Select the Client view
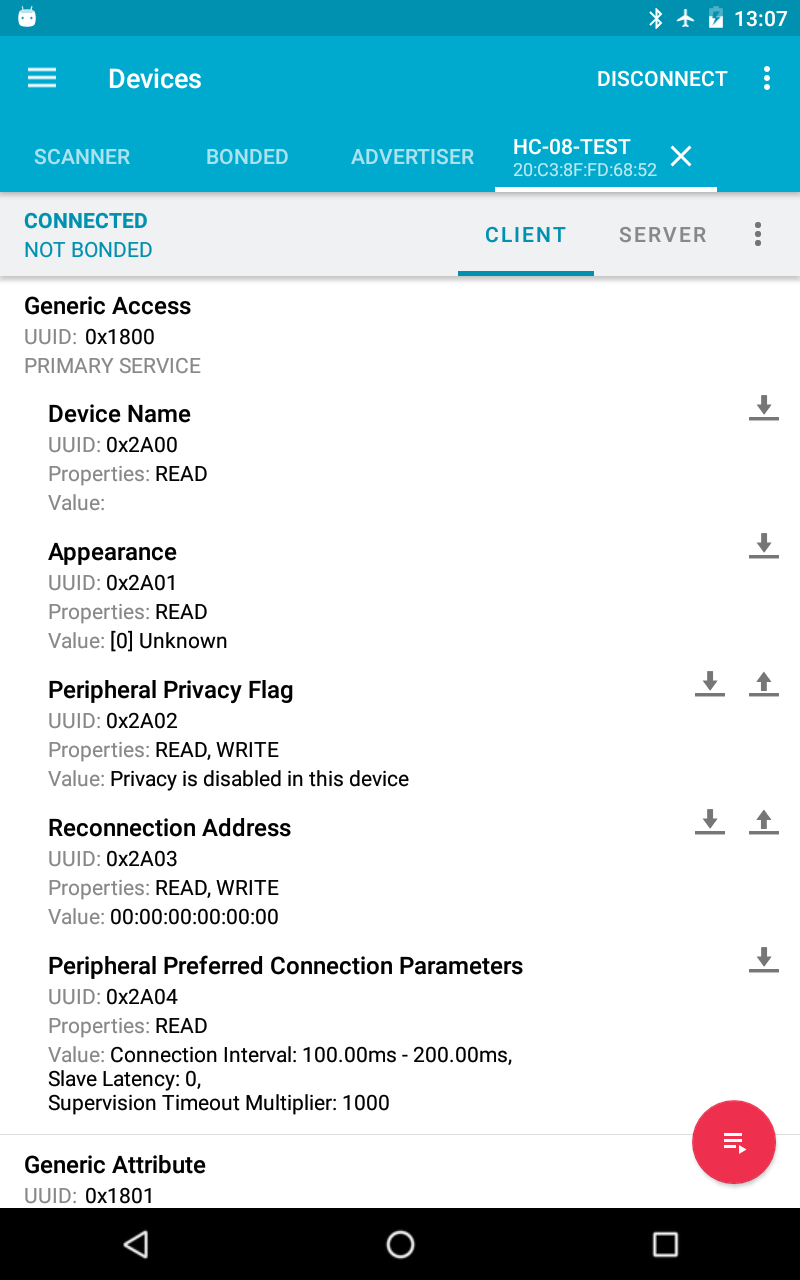This screenshot has height=1280, width=800. click(525, 235)
